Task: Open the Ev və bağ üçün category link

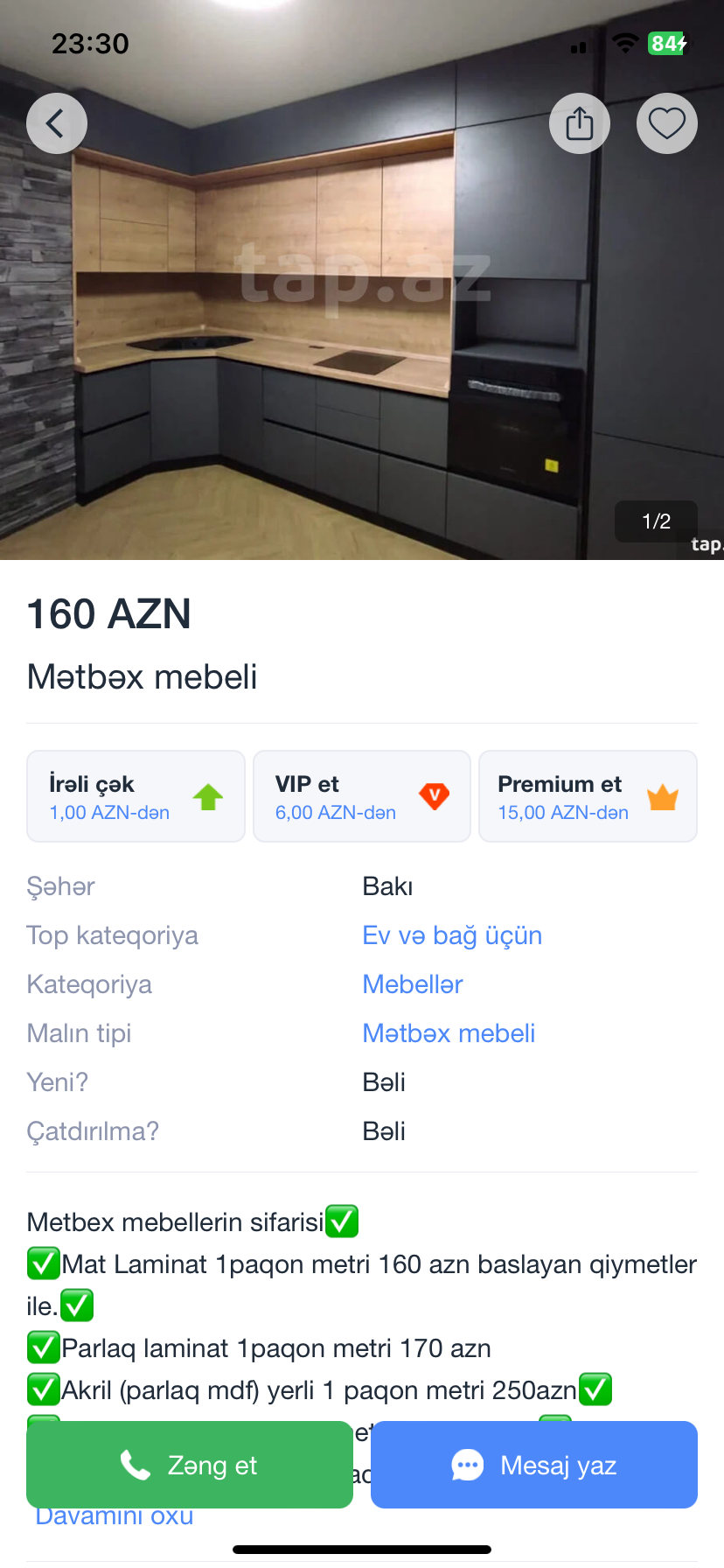Action: [452, 935]
